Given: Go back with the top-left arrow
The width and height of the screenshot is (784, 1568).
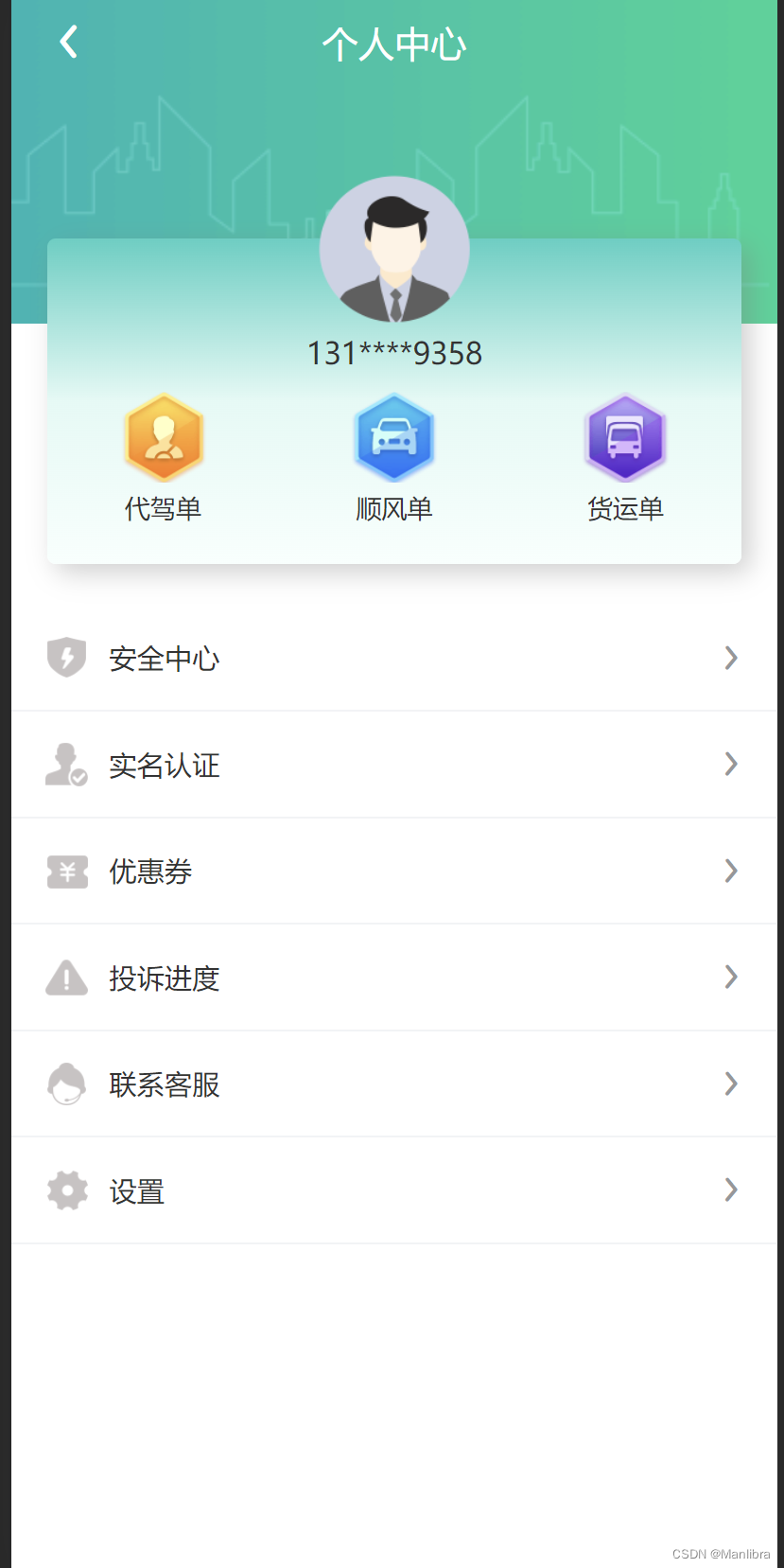Looking at the screenshot, I should point(67,42).
